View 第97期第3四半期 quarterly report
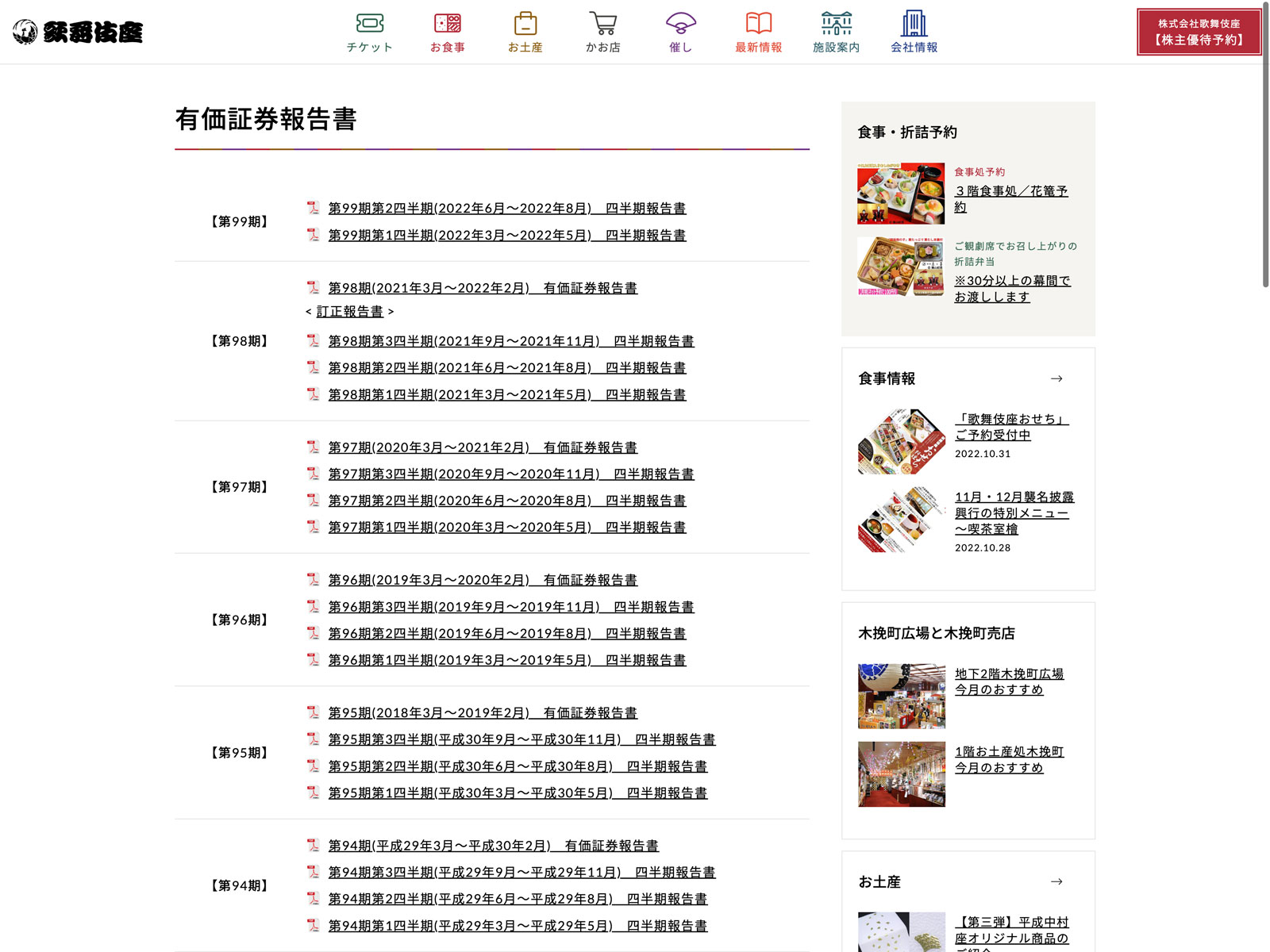 click(510, 474)
